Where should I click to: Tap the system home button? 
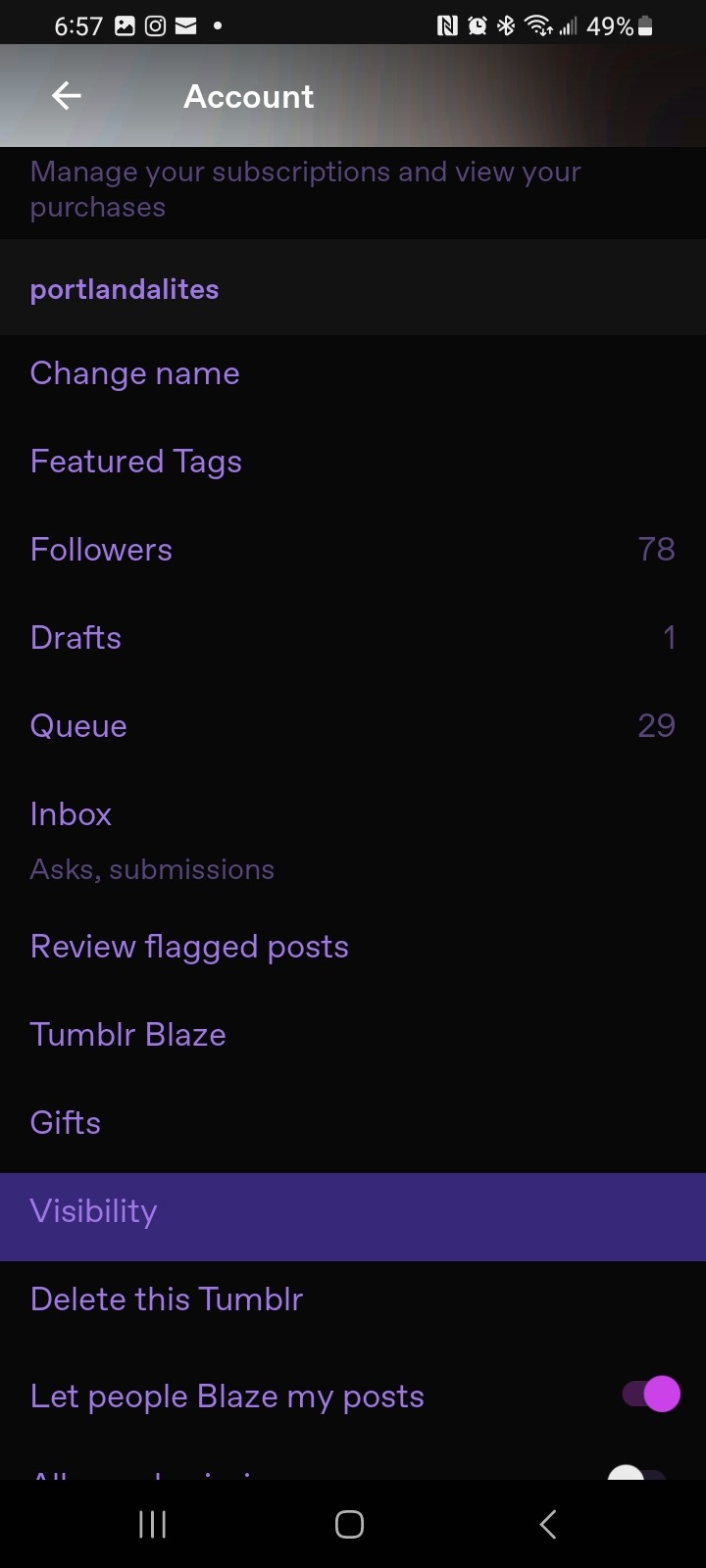point(350,1524)
